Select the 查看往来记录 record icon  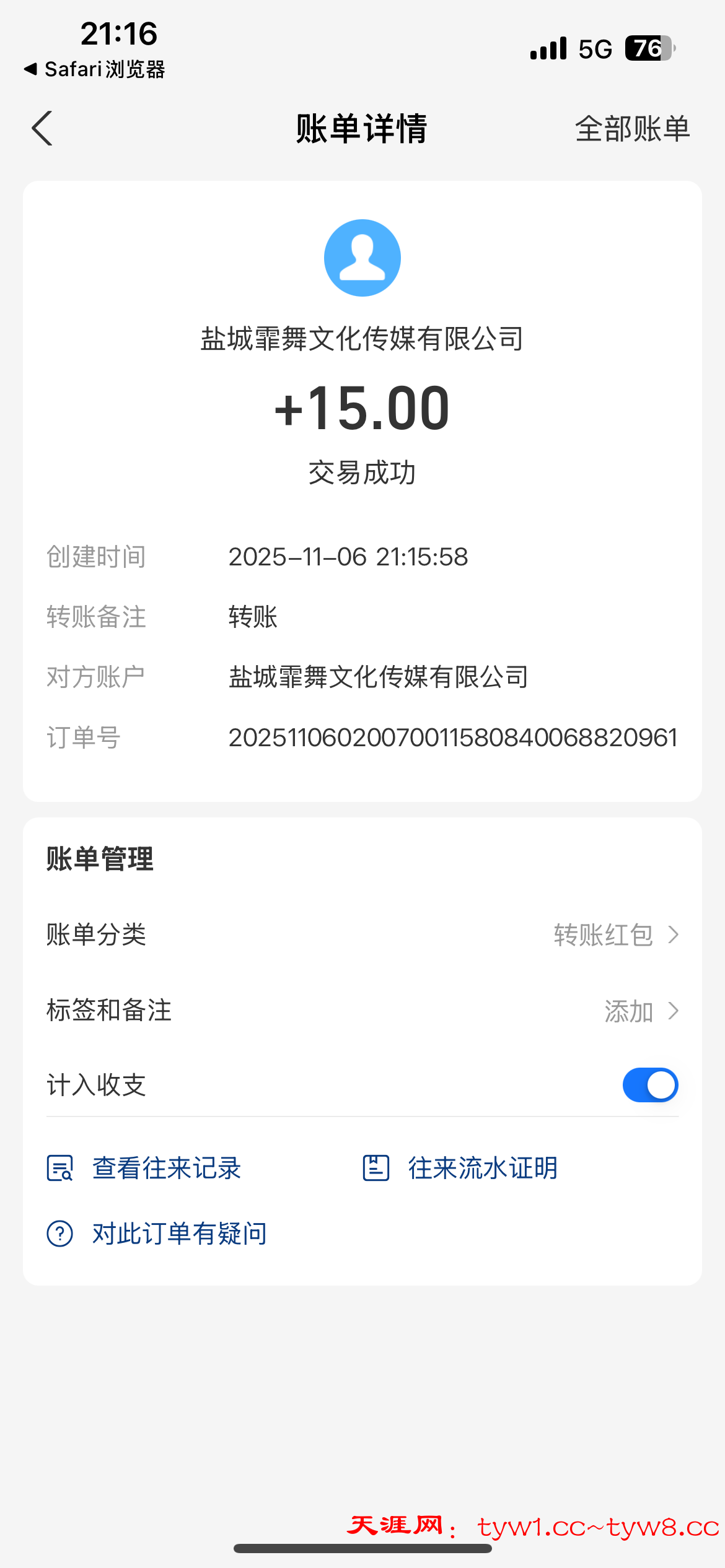(x=61, y=1168)
